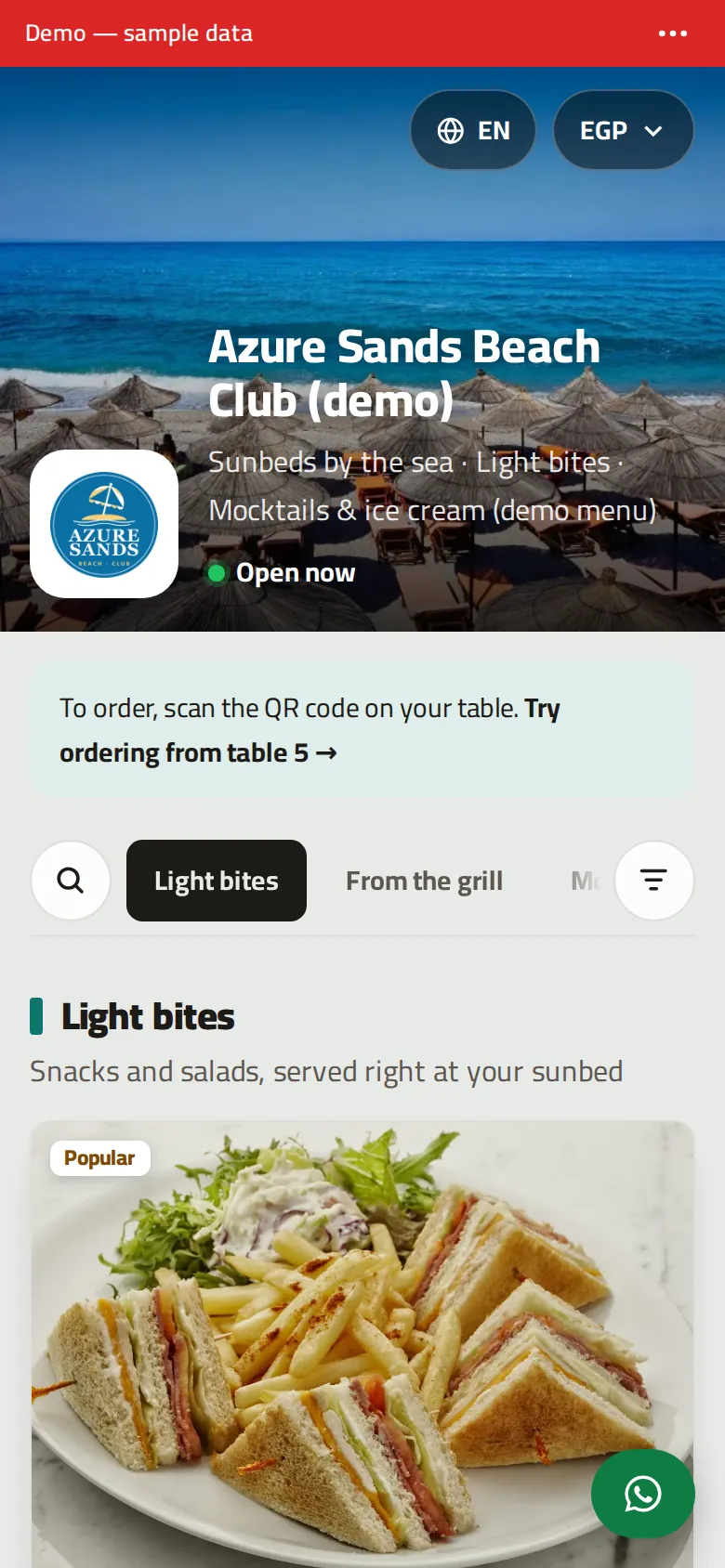This screenshot has width=725, height=1568.
Task: Change the language from EN
Action: (473, 130)
